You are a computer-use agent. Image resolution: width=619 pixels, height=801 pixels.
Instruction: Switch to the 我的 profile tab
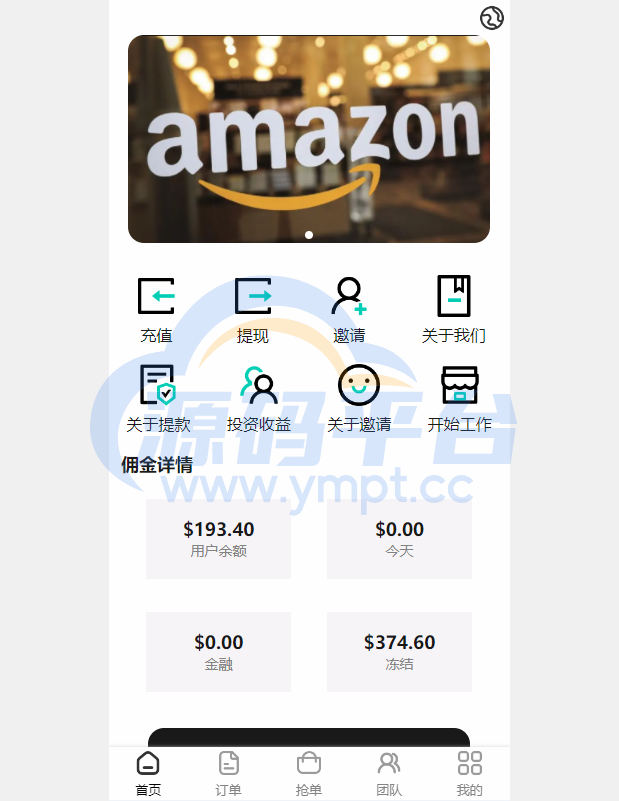pos(469,774)
